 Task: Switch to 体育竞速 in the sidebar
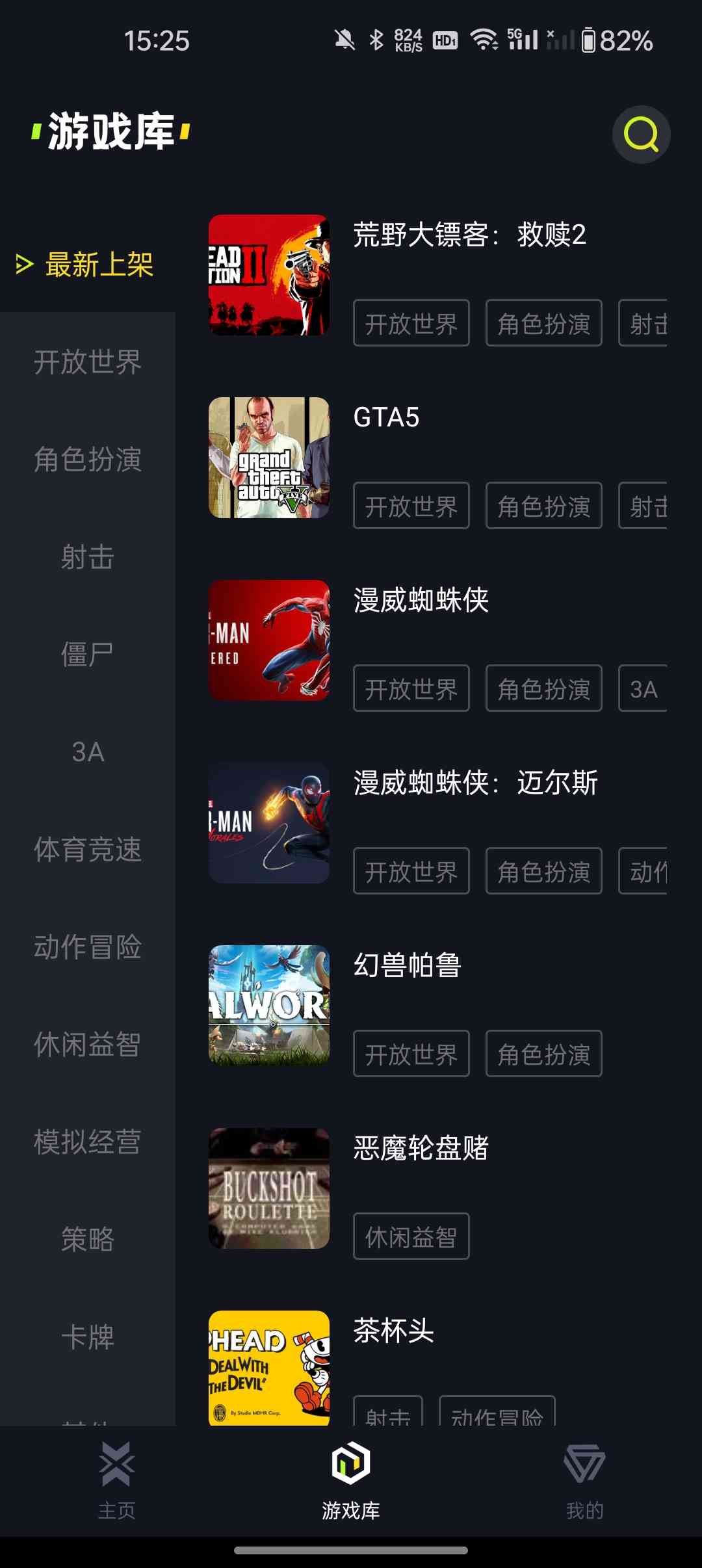point(88,850)
